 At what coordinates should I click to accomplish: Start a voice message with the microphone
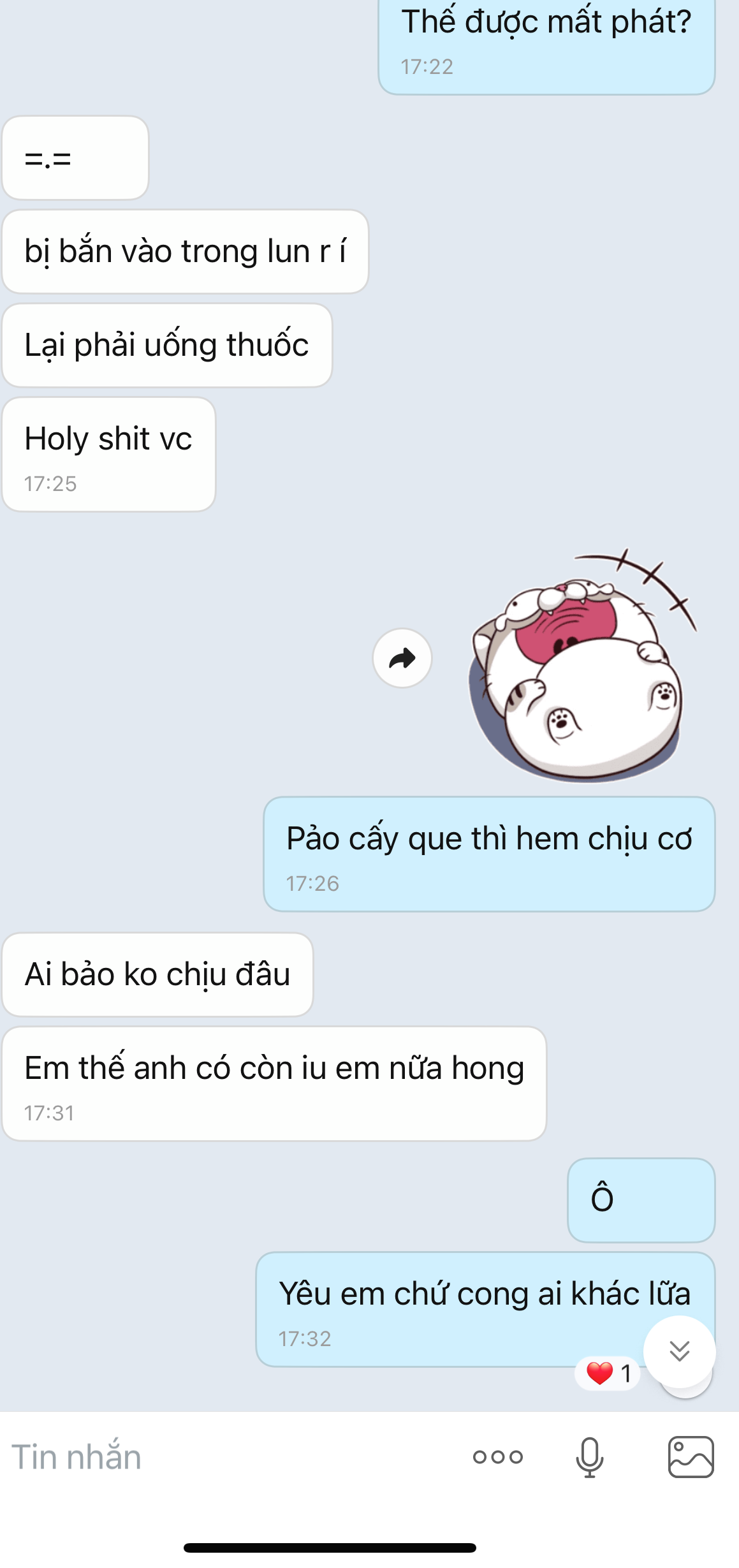point(590,1457)
